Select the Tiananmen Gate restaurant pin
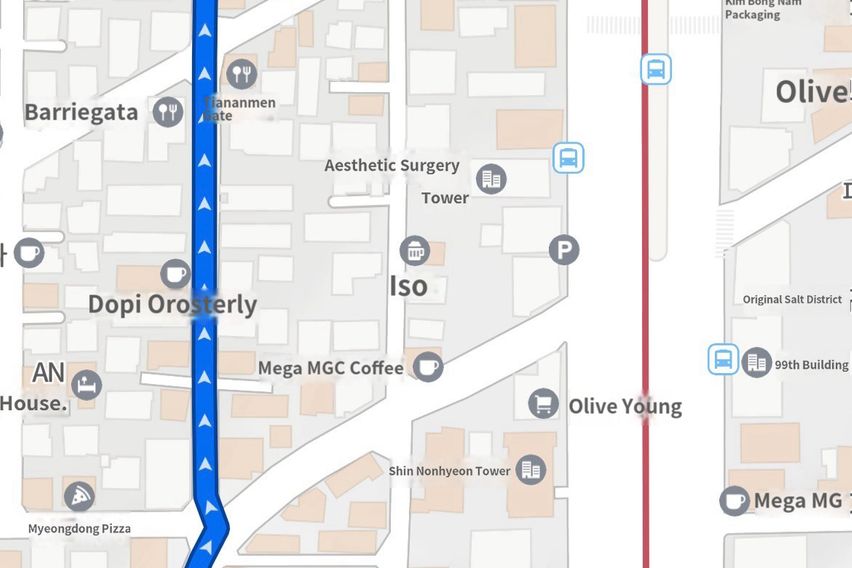The height and width of the screenshot is (568, 852). coord(242,72)
